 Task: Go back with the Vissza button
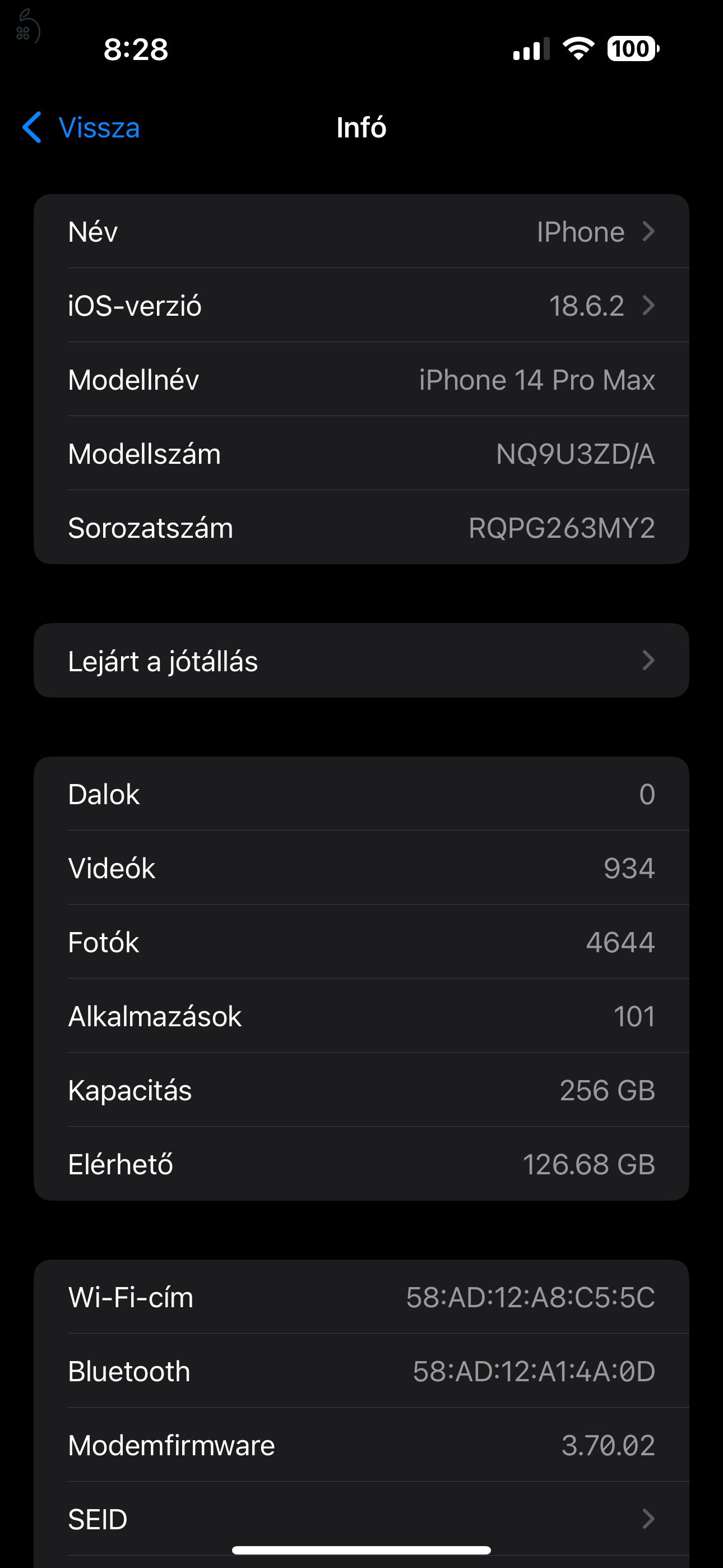tap(82, 128)
